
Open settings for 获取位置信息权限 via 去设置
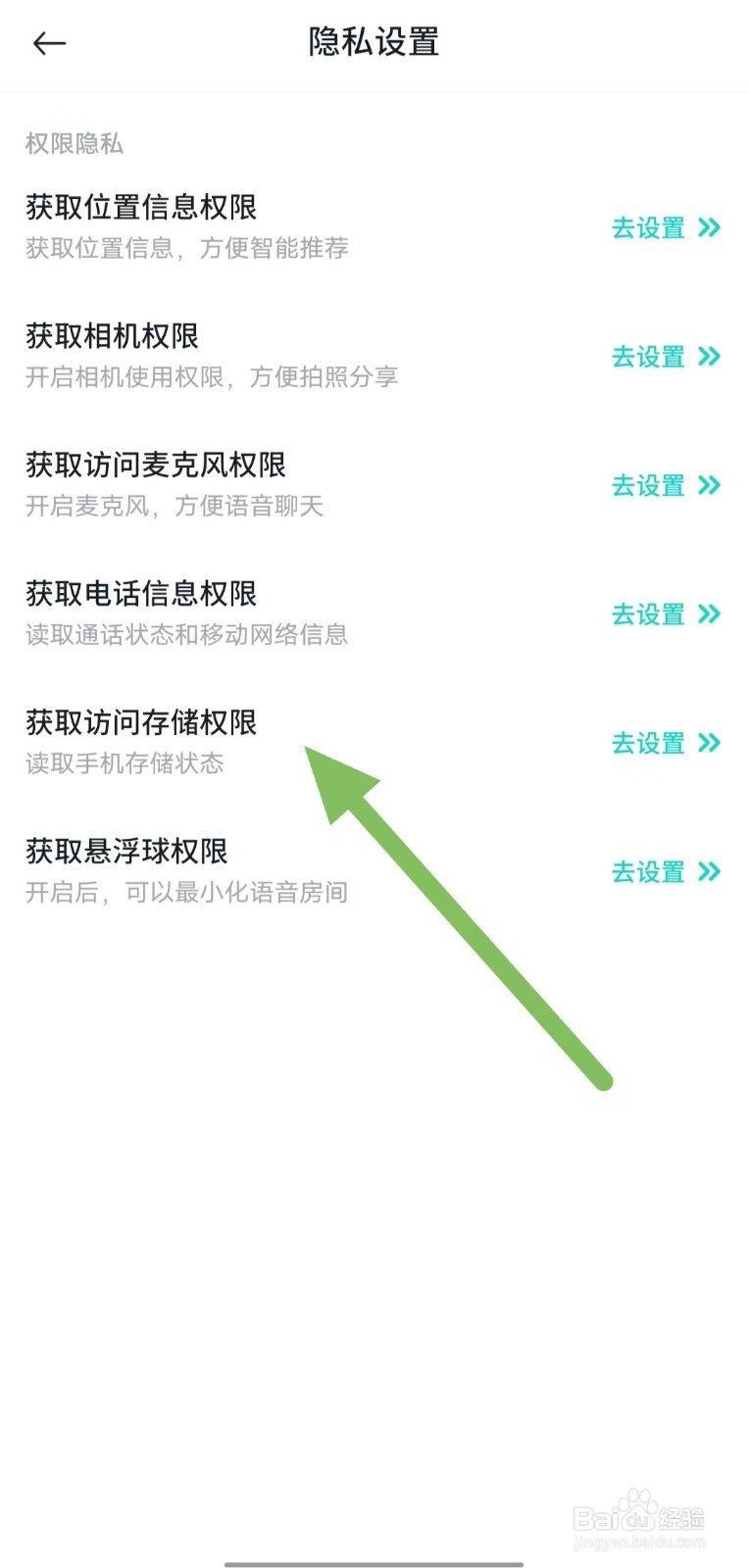pos(647,228)
